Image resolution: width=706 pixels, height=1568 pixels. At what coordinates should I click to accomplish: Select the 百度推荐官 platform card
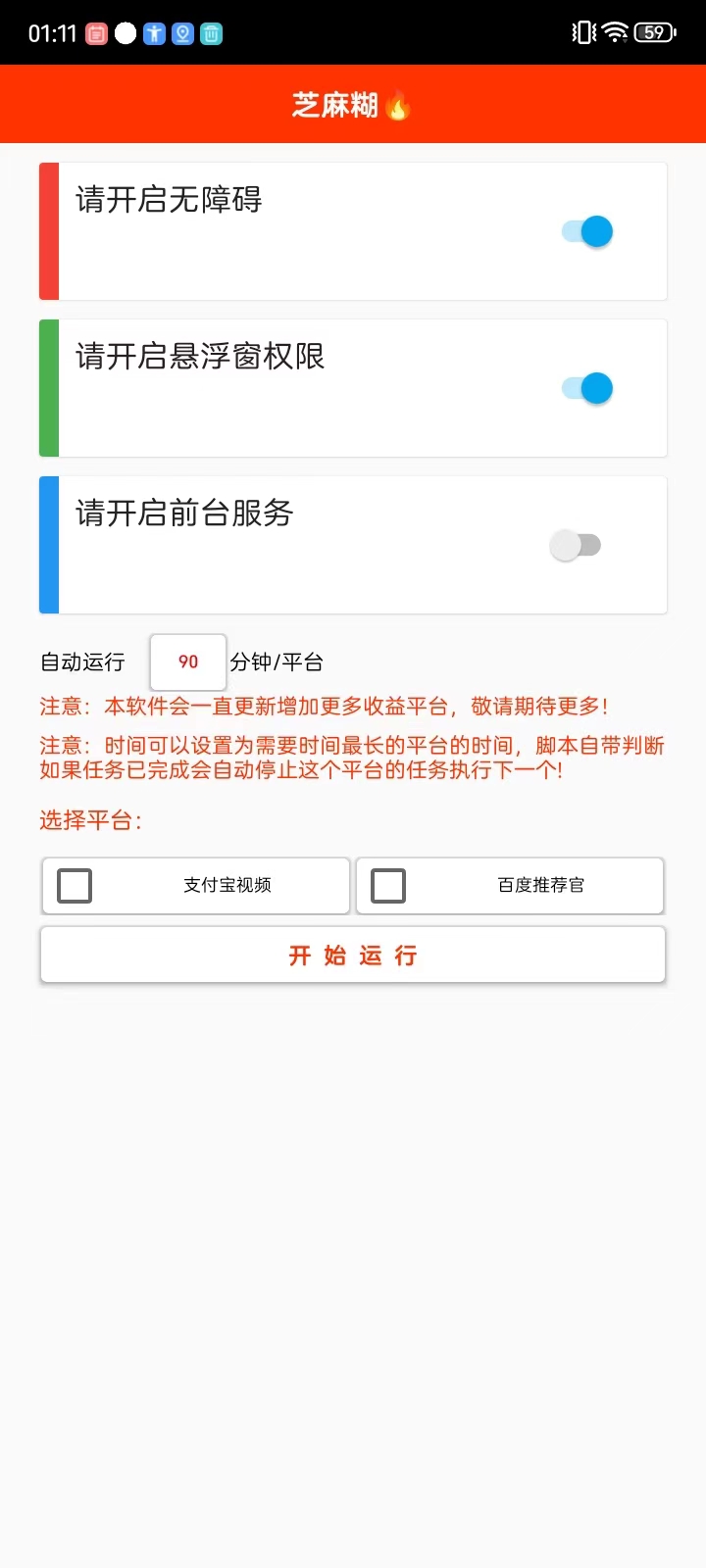(510, 885)
